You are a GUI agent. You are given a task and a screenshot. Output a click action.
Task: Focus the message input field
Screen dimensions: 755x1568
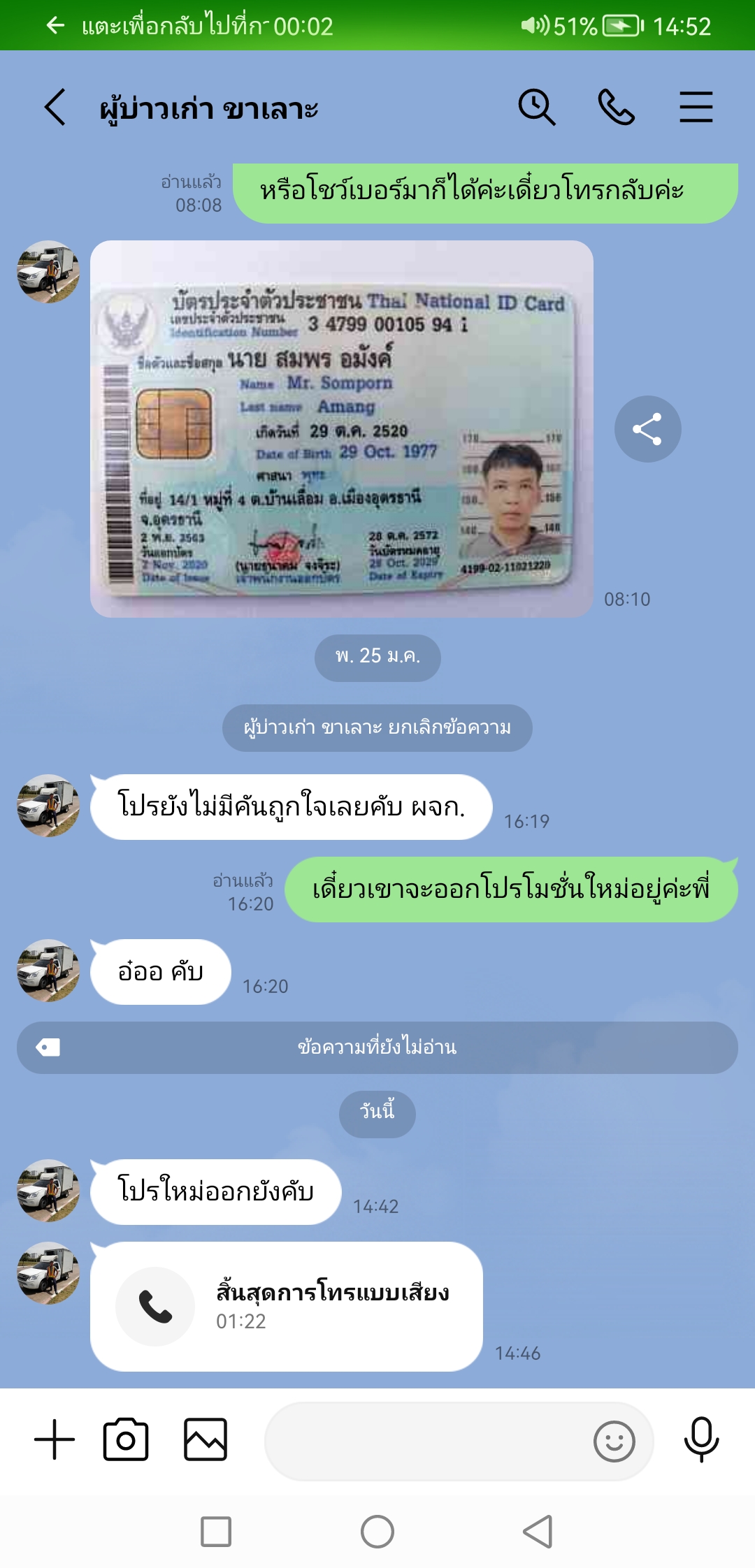pos(426,1441)
